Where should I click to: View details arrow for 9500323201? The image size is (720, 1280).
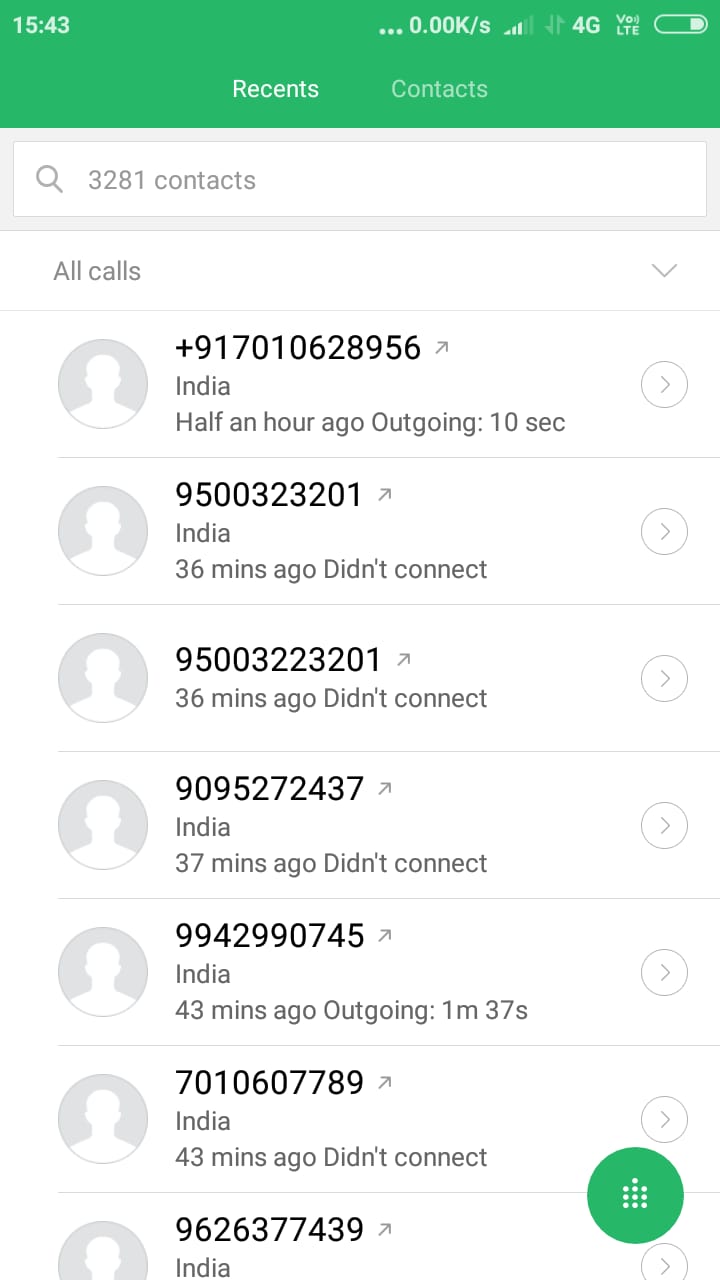click(664, 531)
